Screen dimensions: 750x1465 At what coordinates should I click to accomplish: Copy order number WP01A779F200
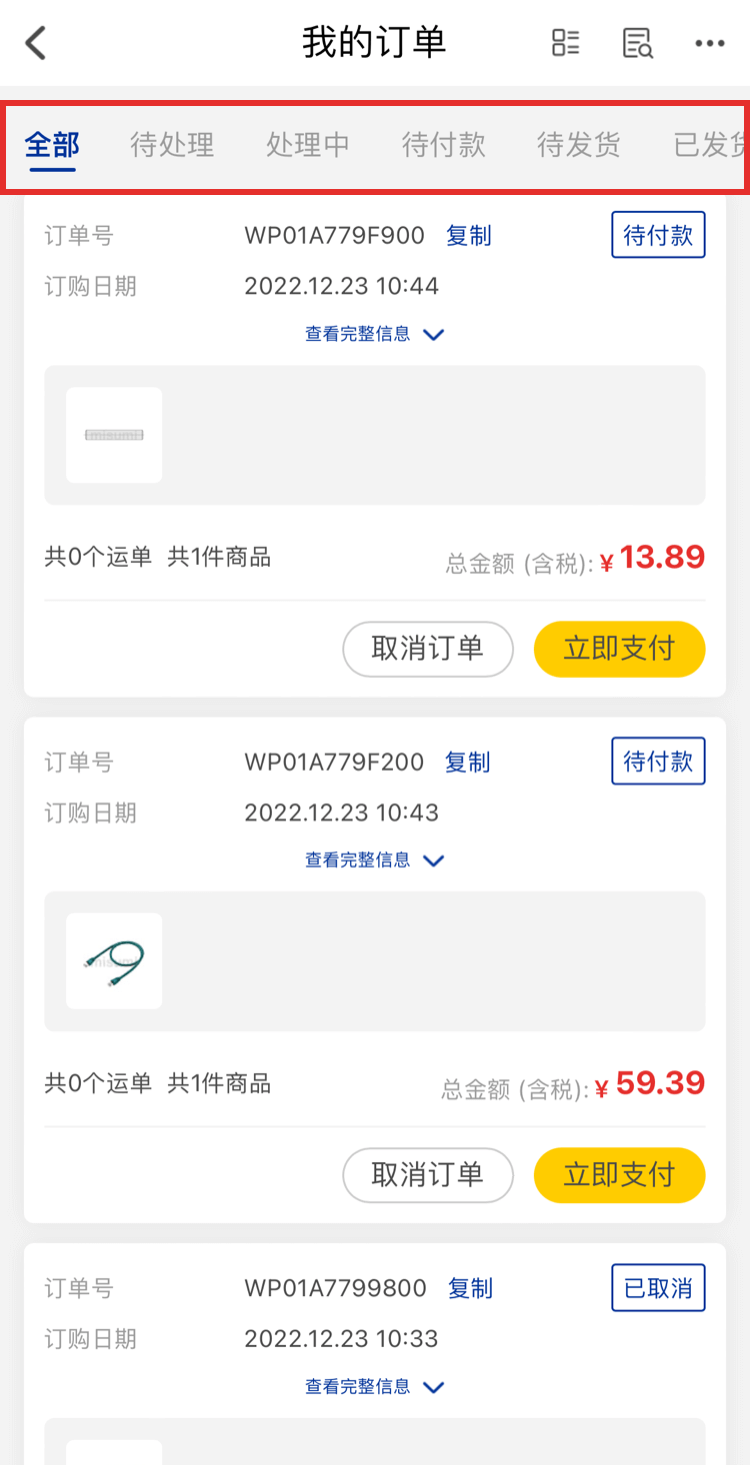467,762
